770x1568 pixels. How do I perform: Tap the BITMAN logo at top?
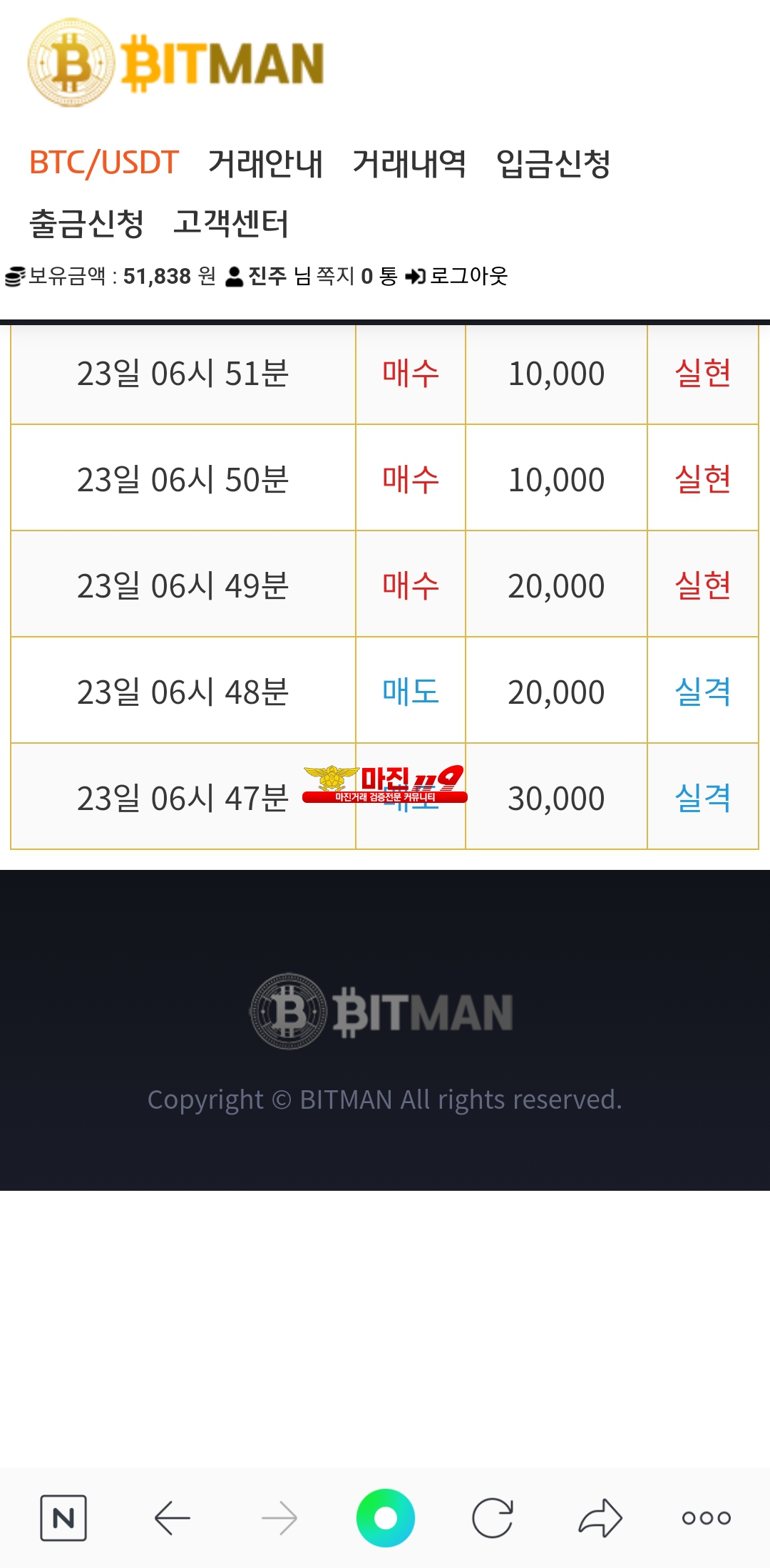coord(176,63)
